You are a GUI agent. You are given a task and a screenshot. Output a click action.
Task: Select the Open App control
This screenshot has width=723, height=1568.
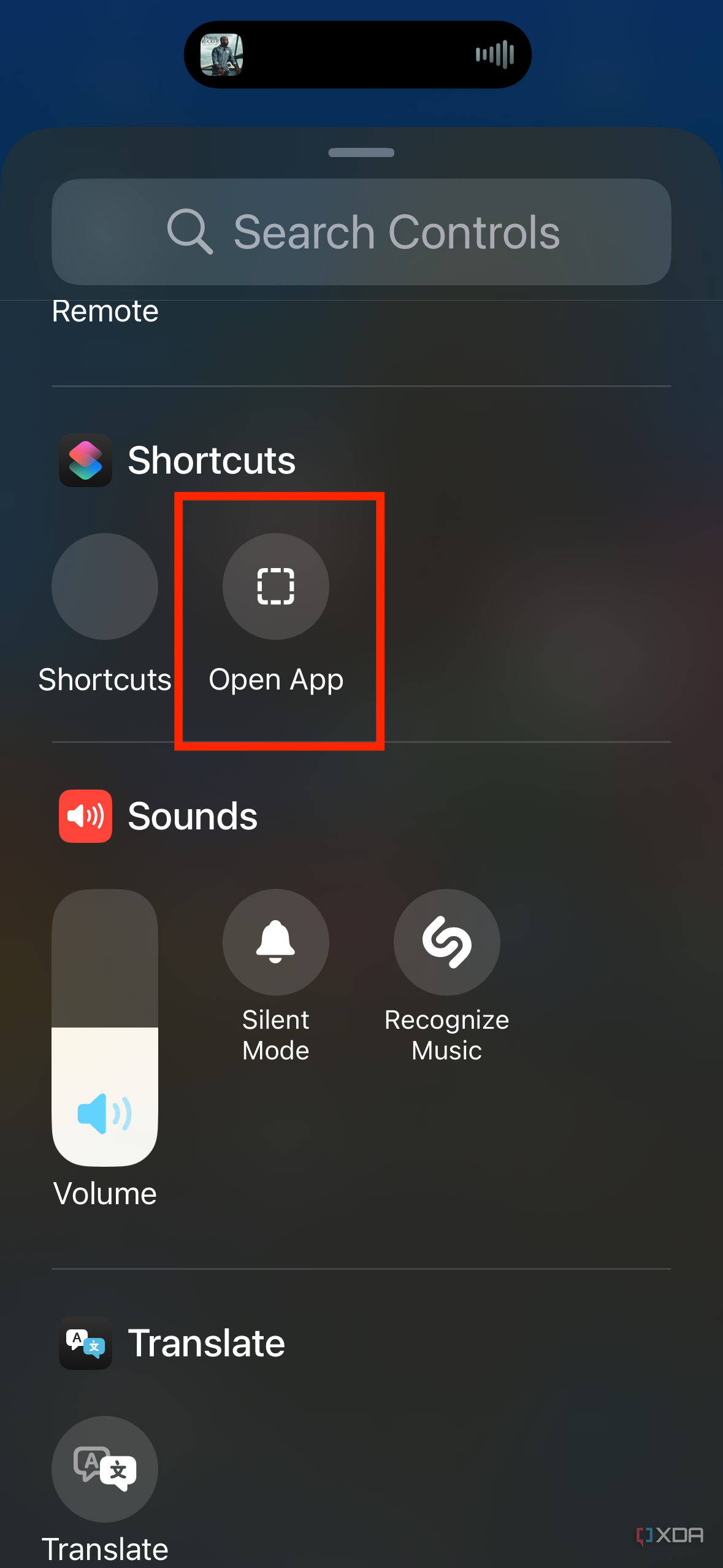coord(276,586)
